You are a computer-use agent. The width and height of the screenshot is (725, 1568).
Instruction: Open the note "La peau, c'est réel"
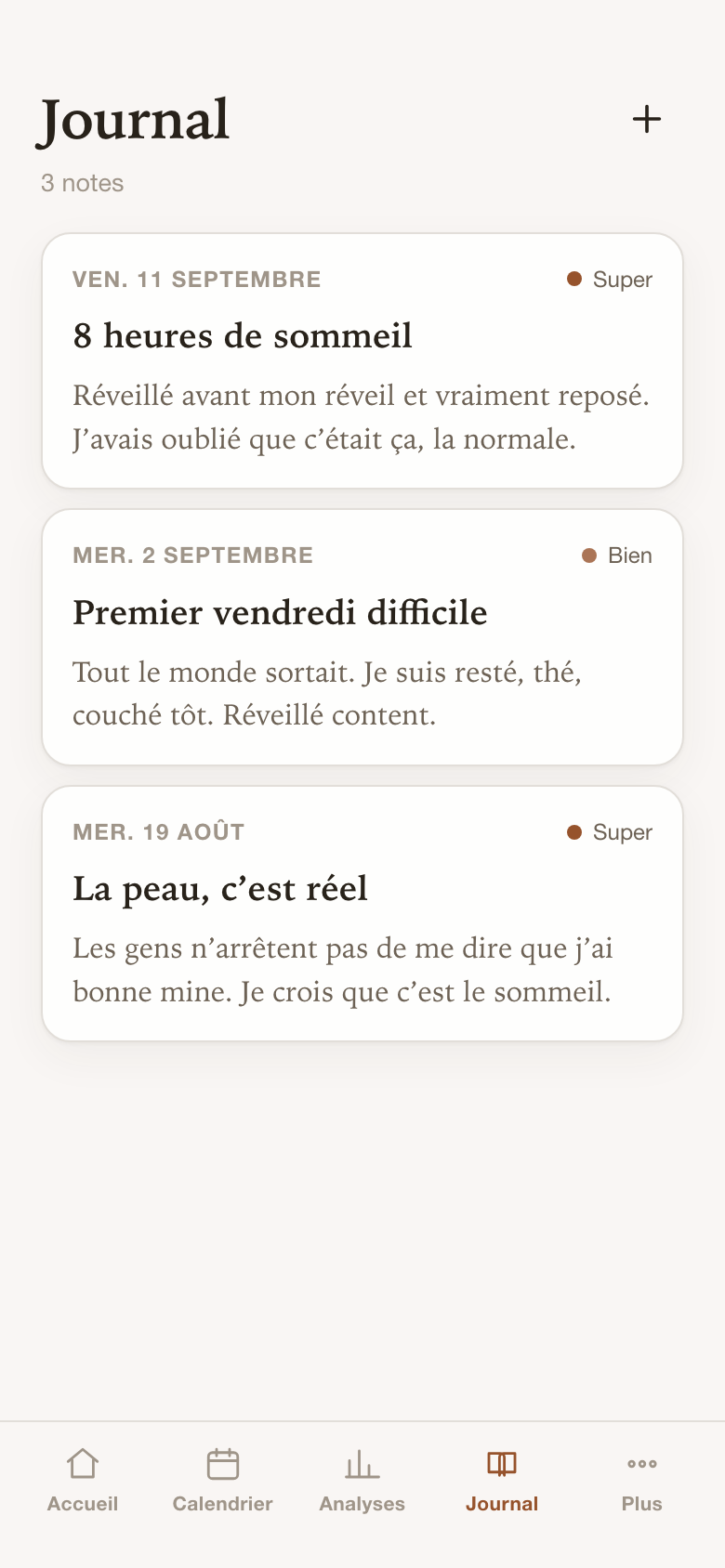pos(362,913)
